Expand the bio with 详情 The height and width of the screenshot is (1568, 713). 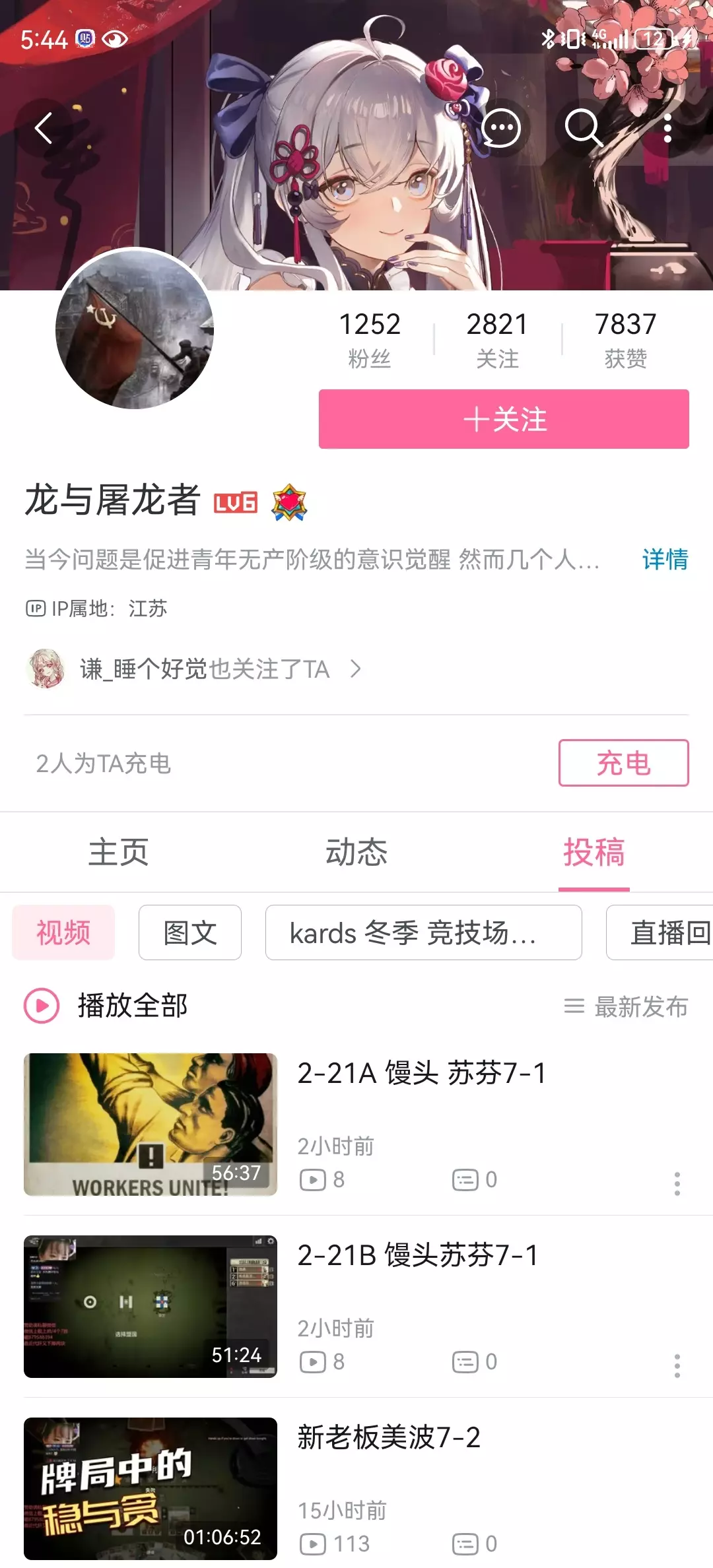tap(665, 560)
